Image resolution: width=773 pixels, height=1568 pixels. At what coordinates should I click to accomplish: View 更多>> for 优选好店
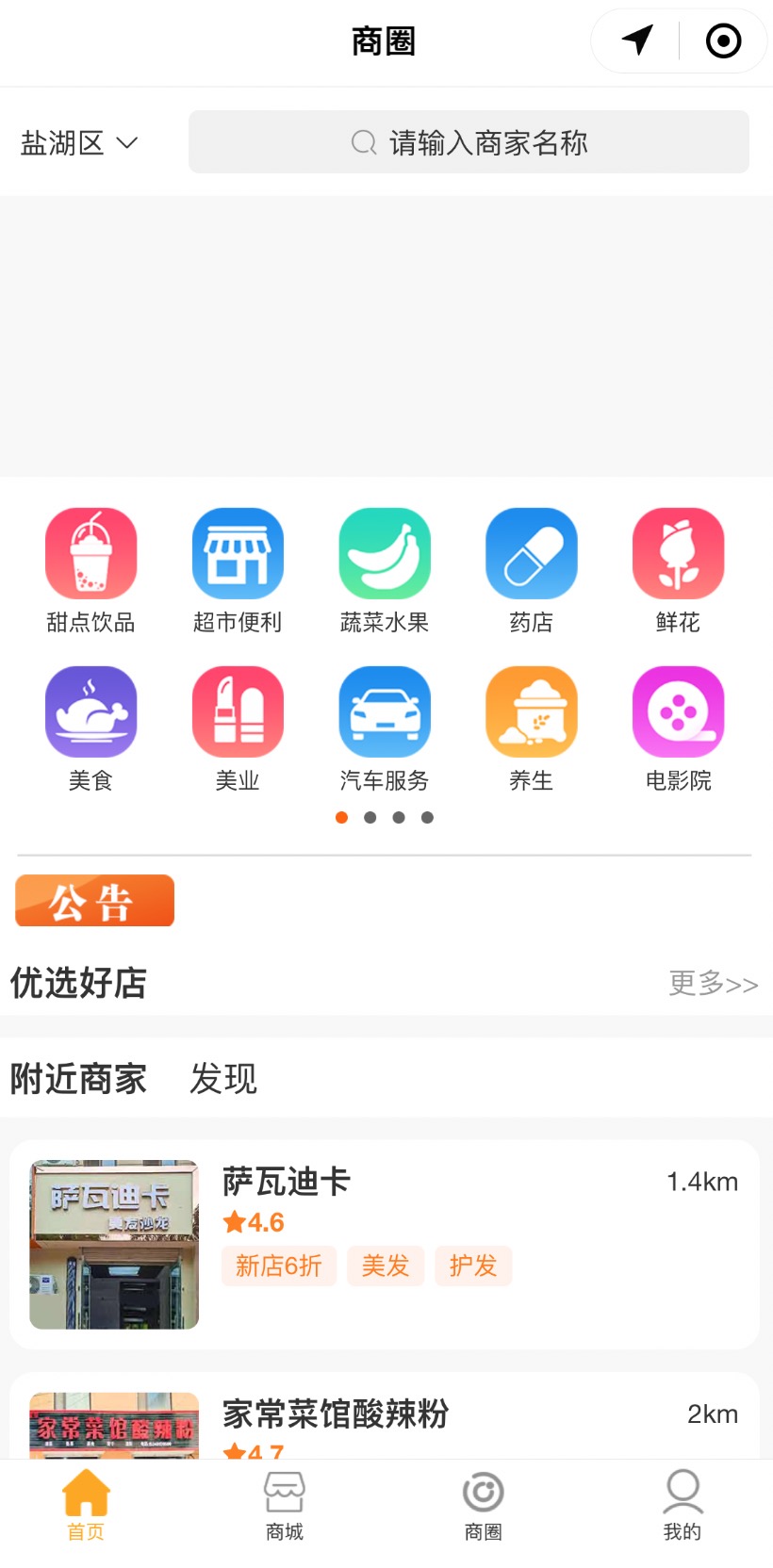point(714,983)
